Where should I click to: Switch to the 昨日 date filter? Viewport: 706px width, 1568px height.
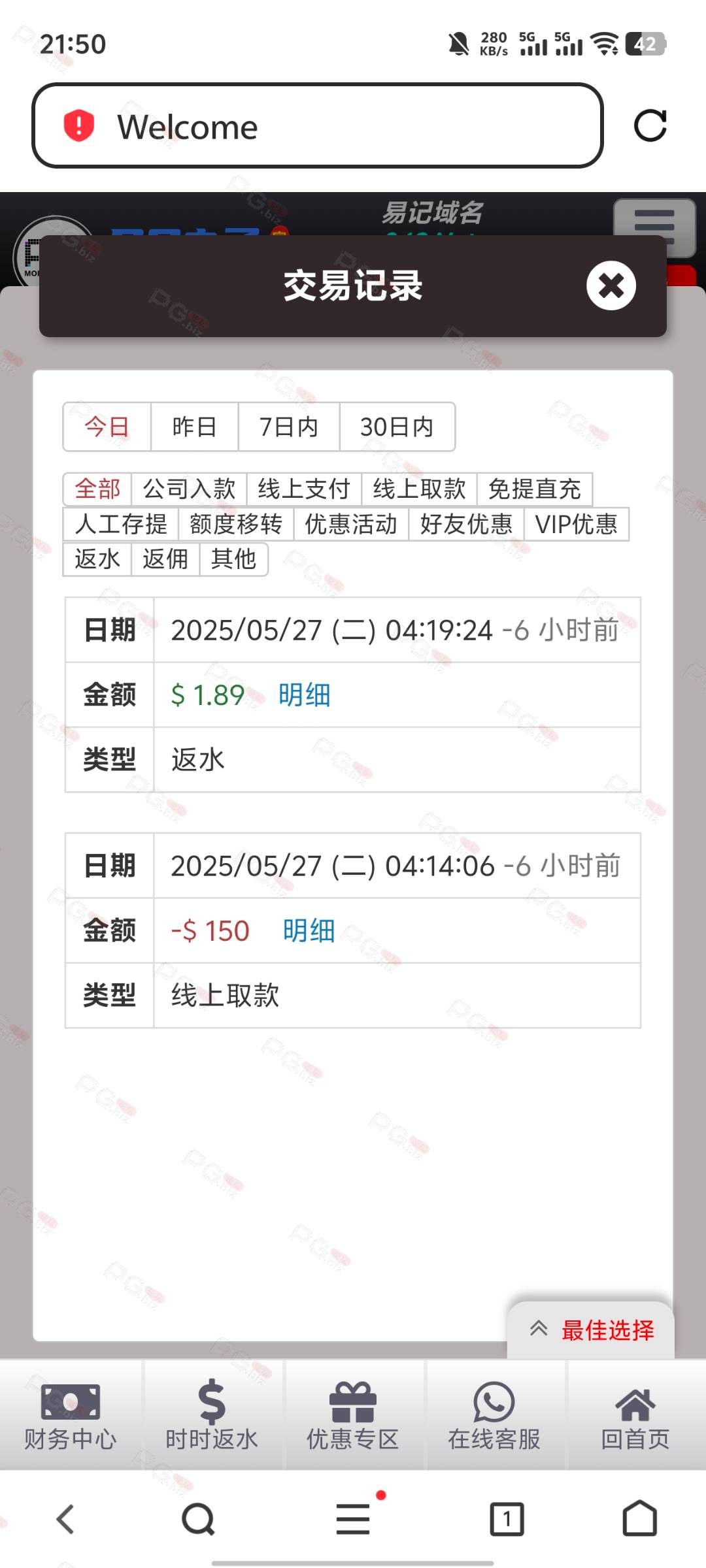click(194, 427)
